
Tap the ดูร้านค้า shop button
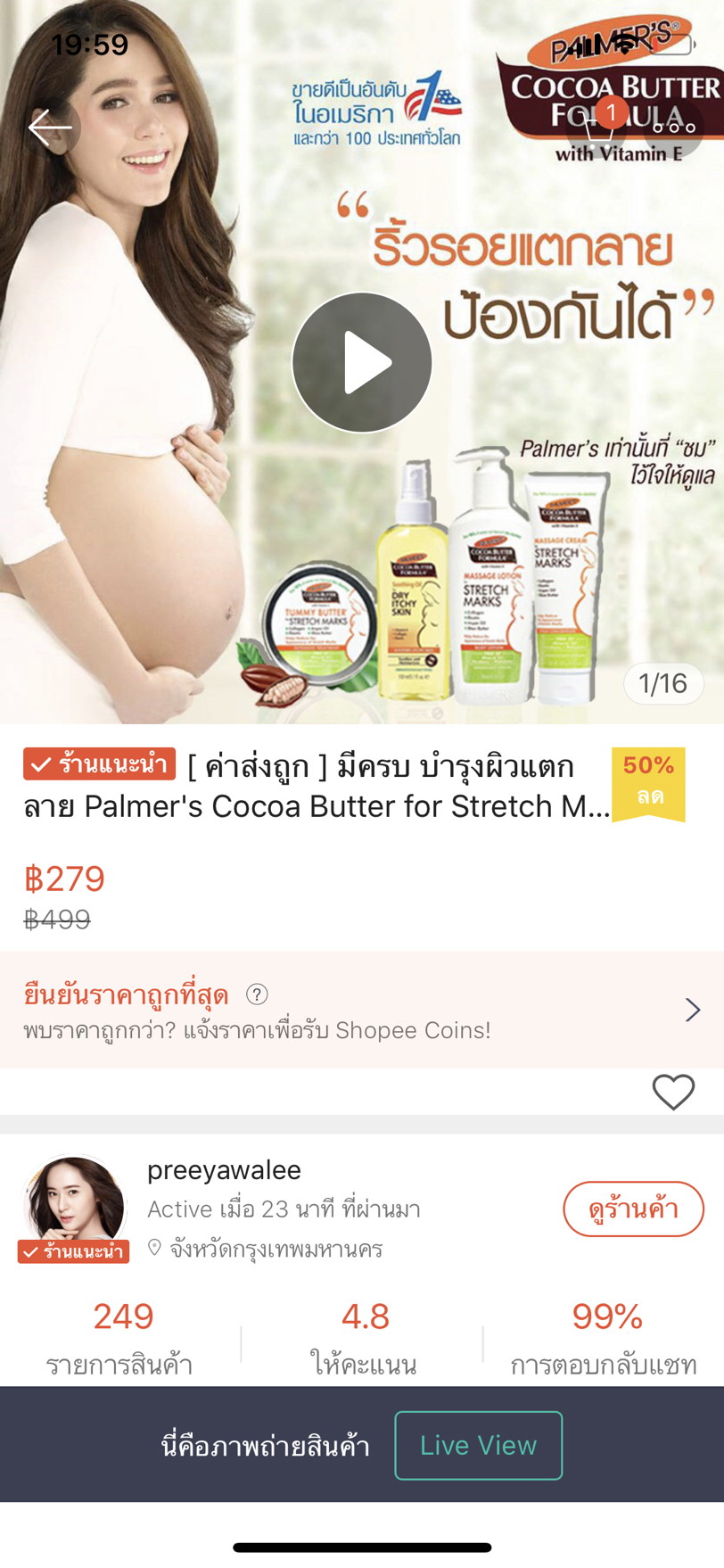tap(633, 1209)
